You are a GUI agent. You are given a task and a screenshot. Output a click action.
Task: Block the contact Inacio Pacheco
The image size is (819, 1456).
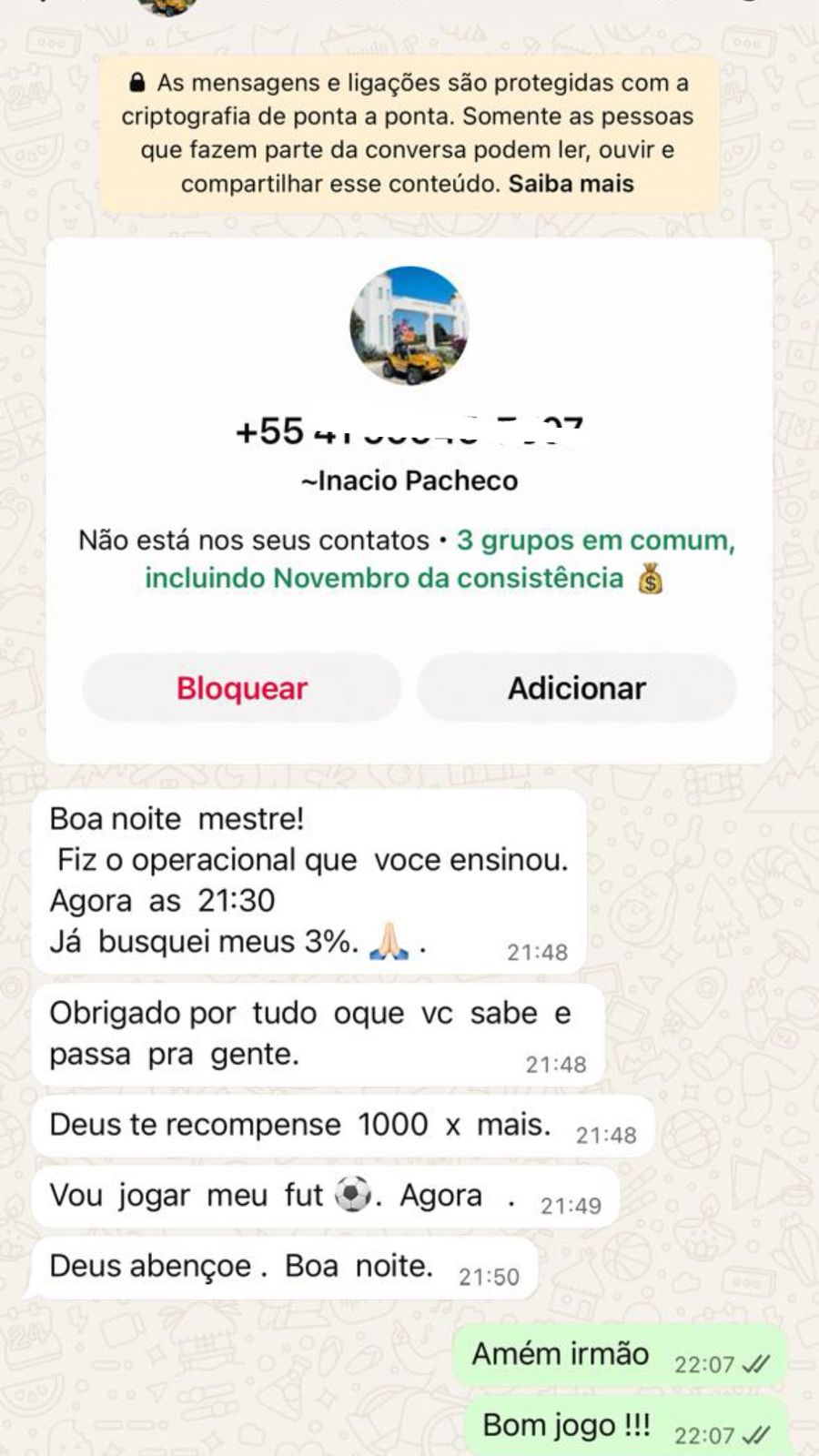[x=242, y=688]
